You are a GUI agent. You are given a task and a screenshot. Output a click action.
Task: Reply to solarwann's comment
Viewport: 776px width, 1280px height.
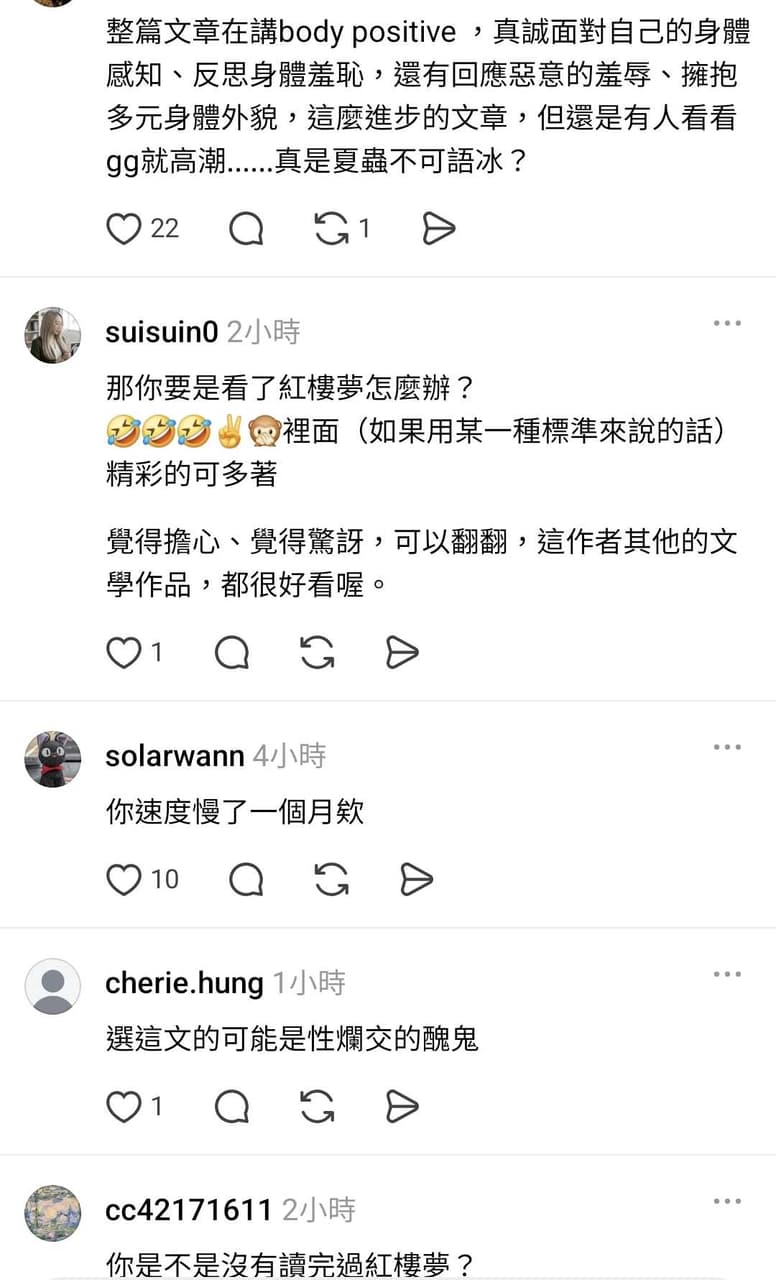click(x=246, y=880)
